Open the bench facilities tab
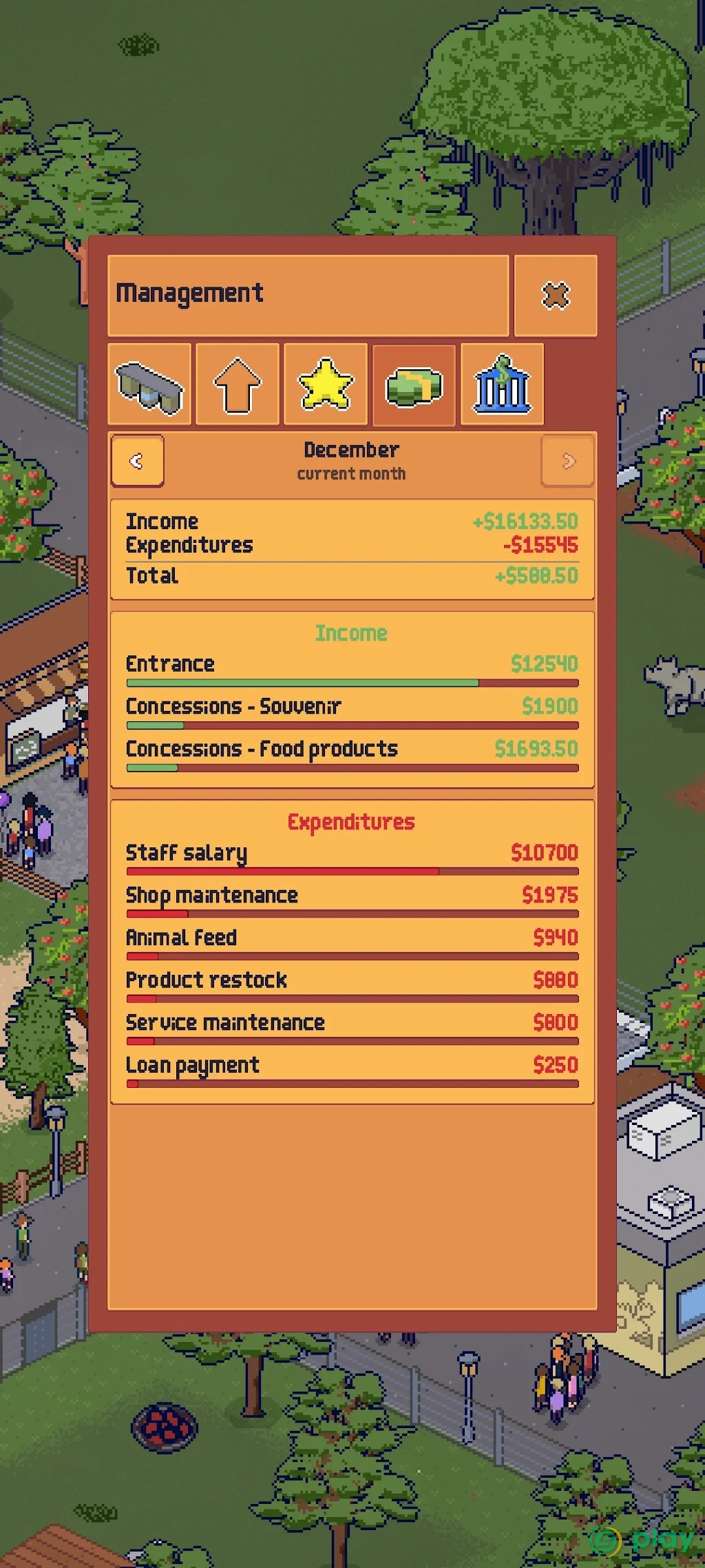Image resolution: width=705 pixels, height=1568 pixels. click(149, 384)
